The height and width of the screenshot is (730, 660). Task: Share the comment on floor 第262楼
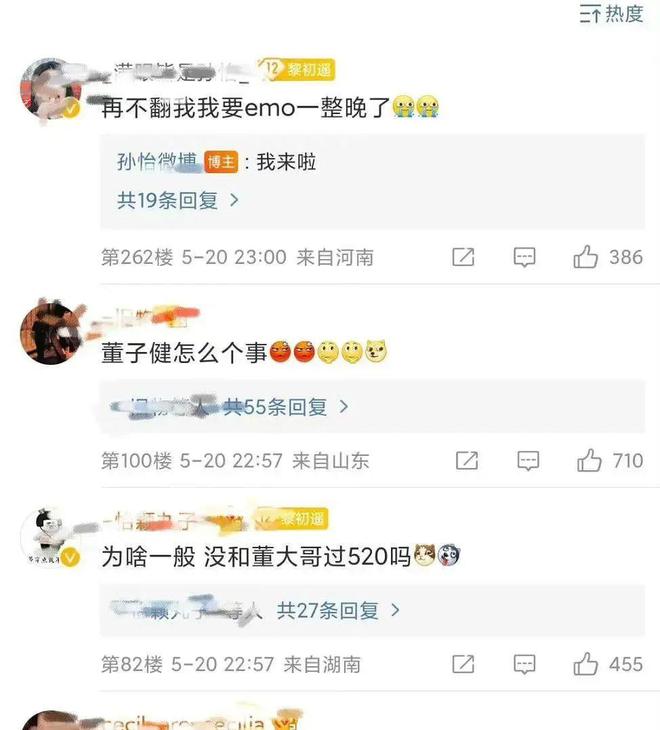click(463, 257)
